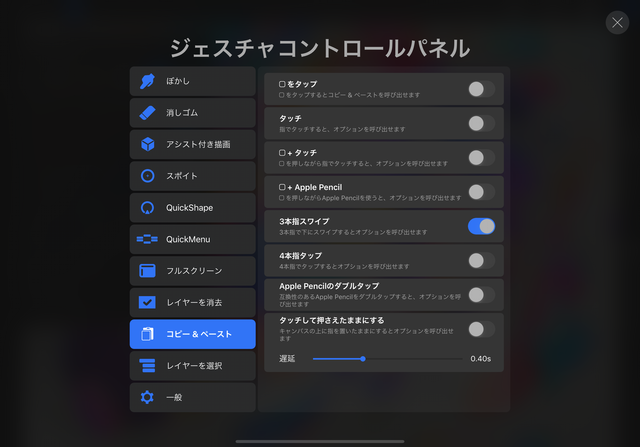Disable the 3本指スワイプ toggle
This screenshot has height=447, width=640.
pos(481,226)
